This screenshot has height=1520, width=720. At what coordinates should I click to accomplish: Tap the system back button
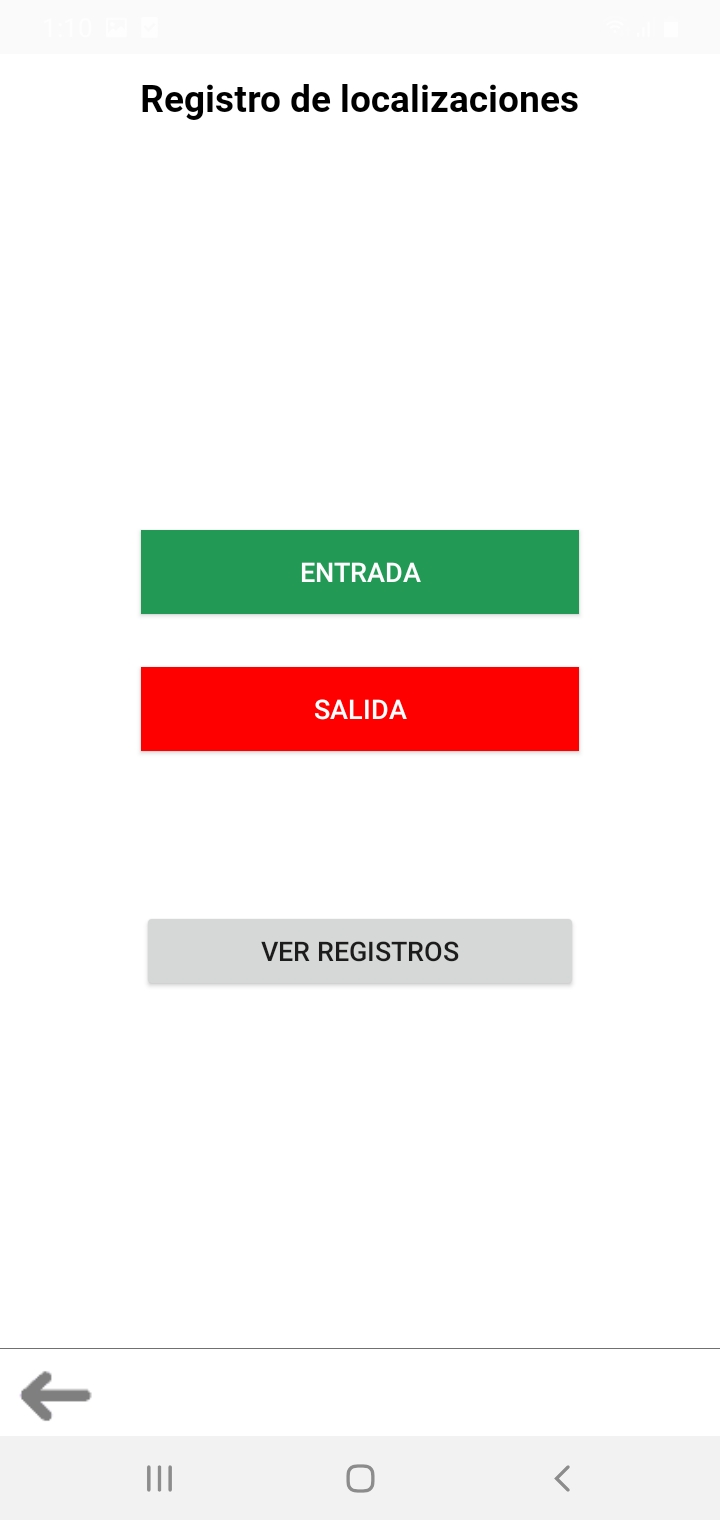(562, 1478)
